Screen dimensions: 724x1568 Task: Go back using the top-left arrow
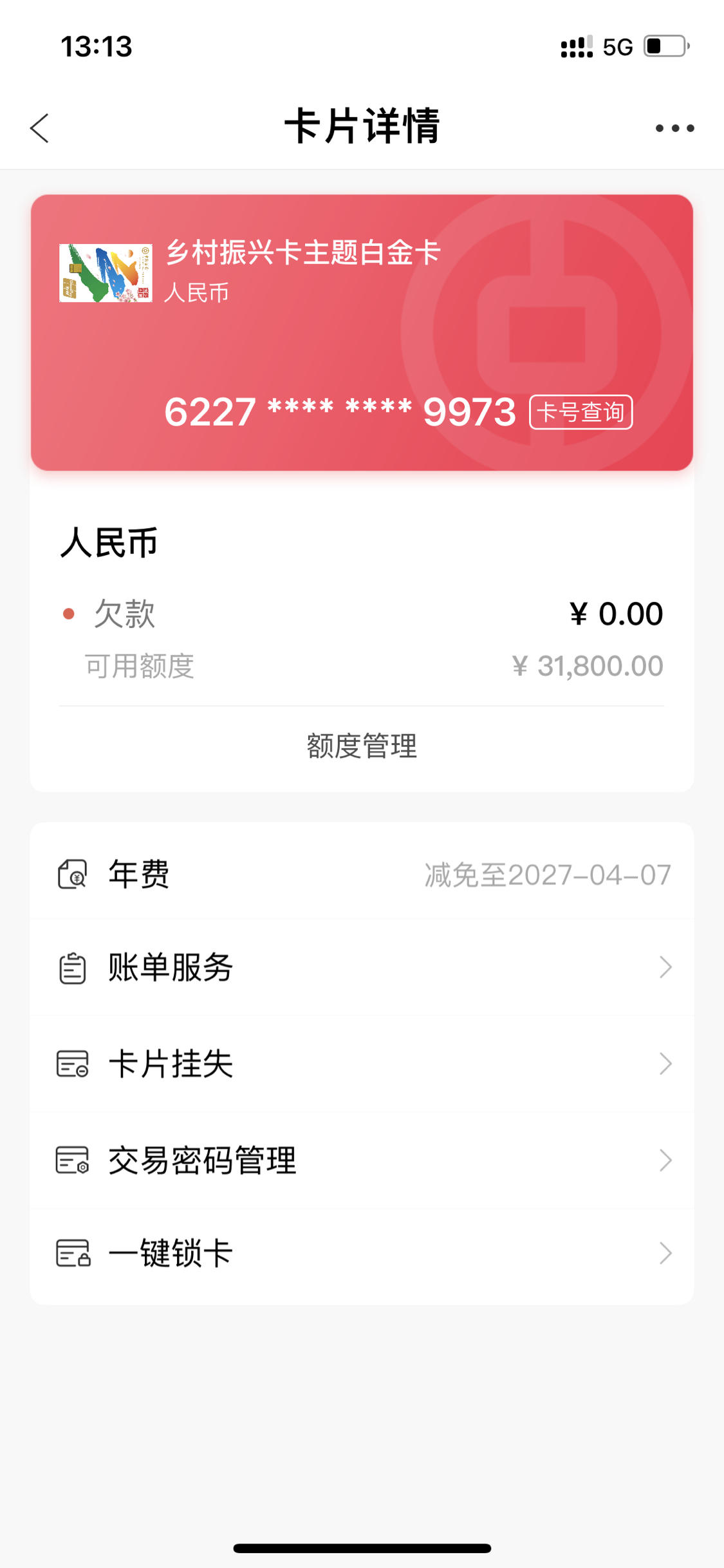pyautogui.click(x=40, y=128)
